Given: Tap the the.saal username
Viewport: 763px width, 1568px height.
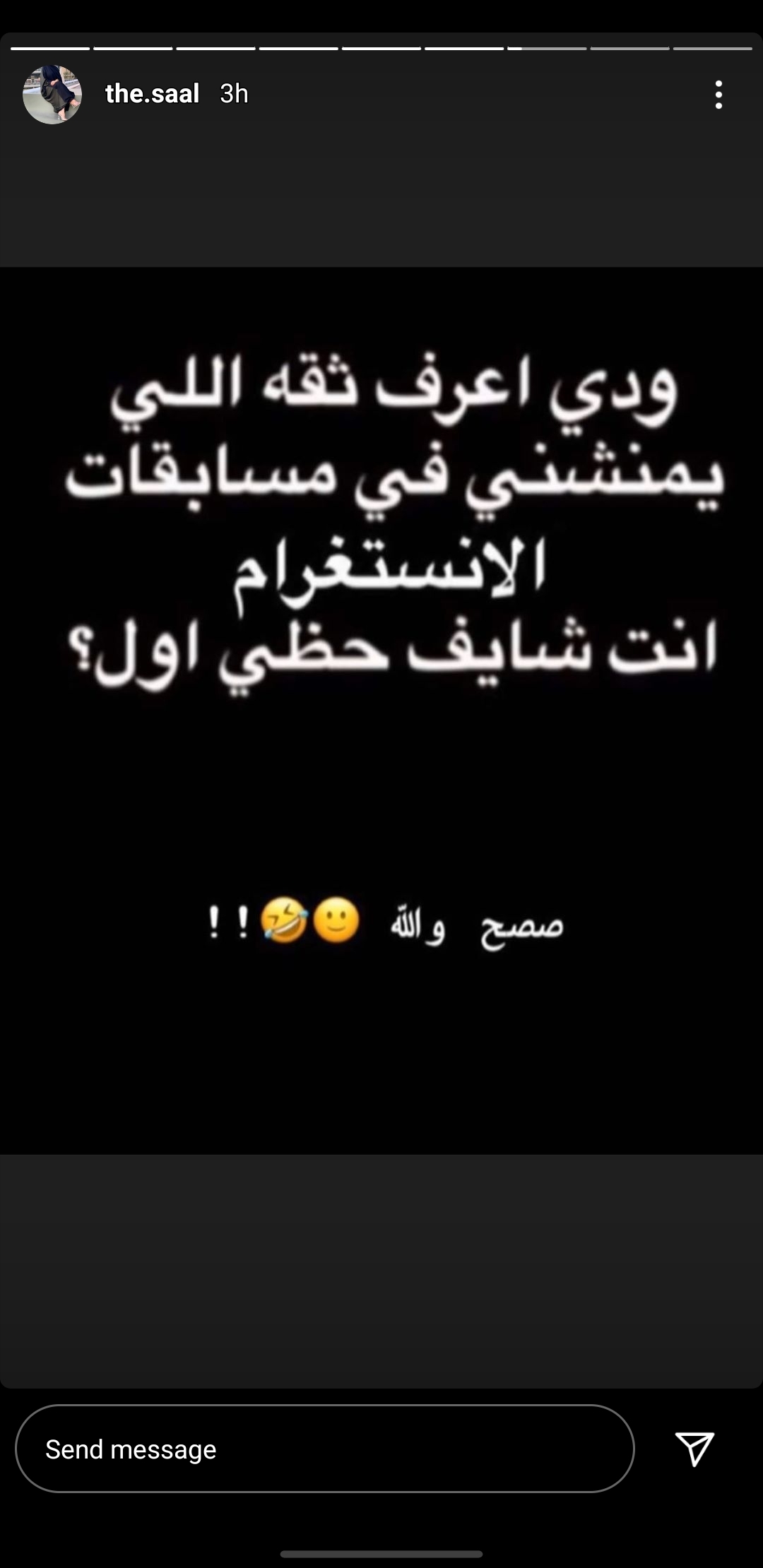Looking at the screenshot, I should pyautogui.click(x=152, y=94).
